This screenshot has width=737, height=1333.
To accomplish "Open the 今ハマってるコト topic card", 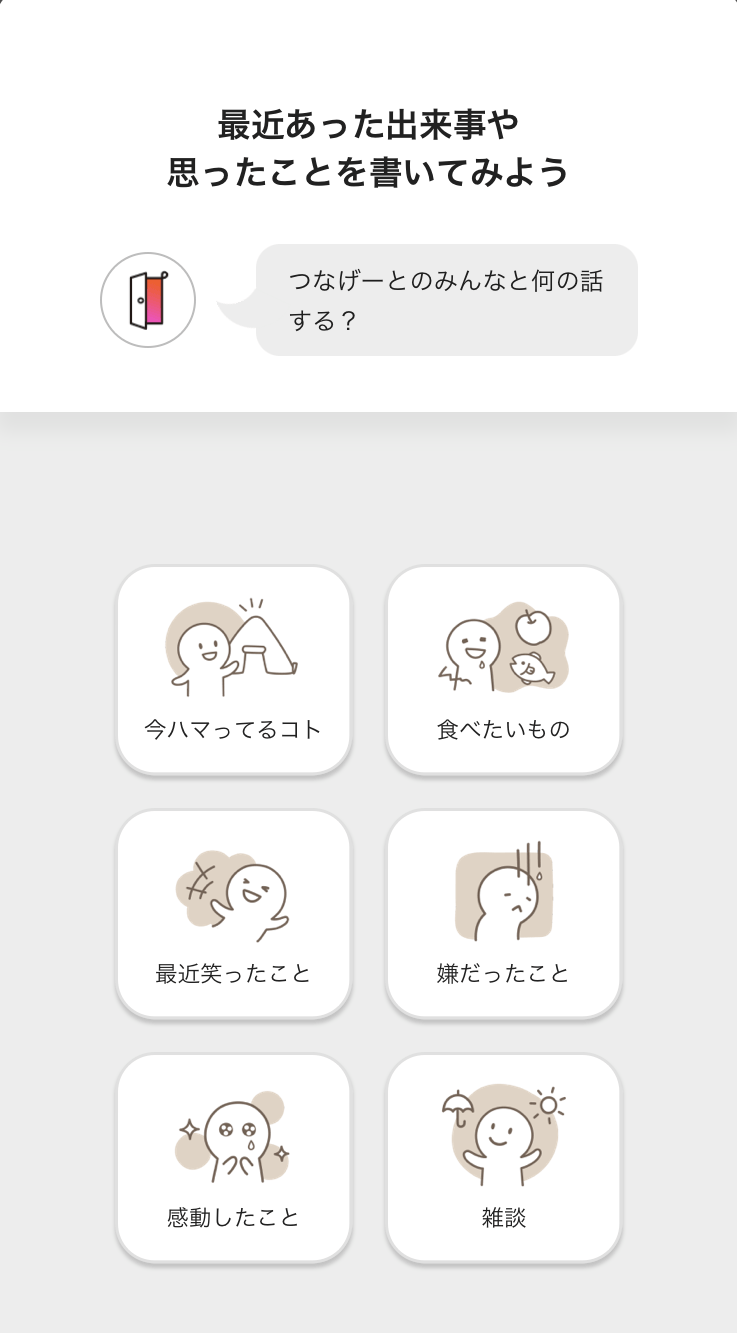I will [233, 668].
